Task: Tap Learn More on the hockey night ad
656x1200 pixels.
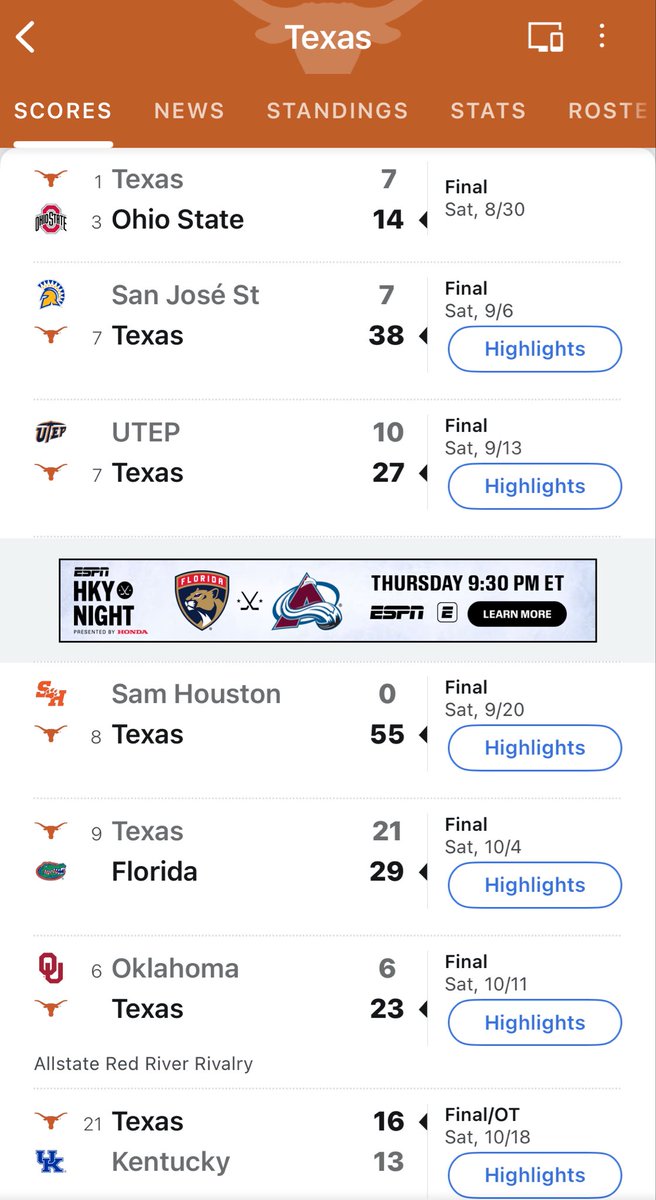Action: coord(516,614)
